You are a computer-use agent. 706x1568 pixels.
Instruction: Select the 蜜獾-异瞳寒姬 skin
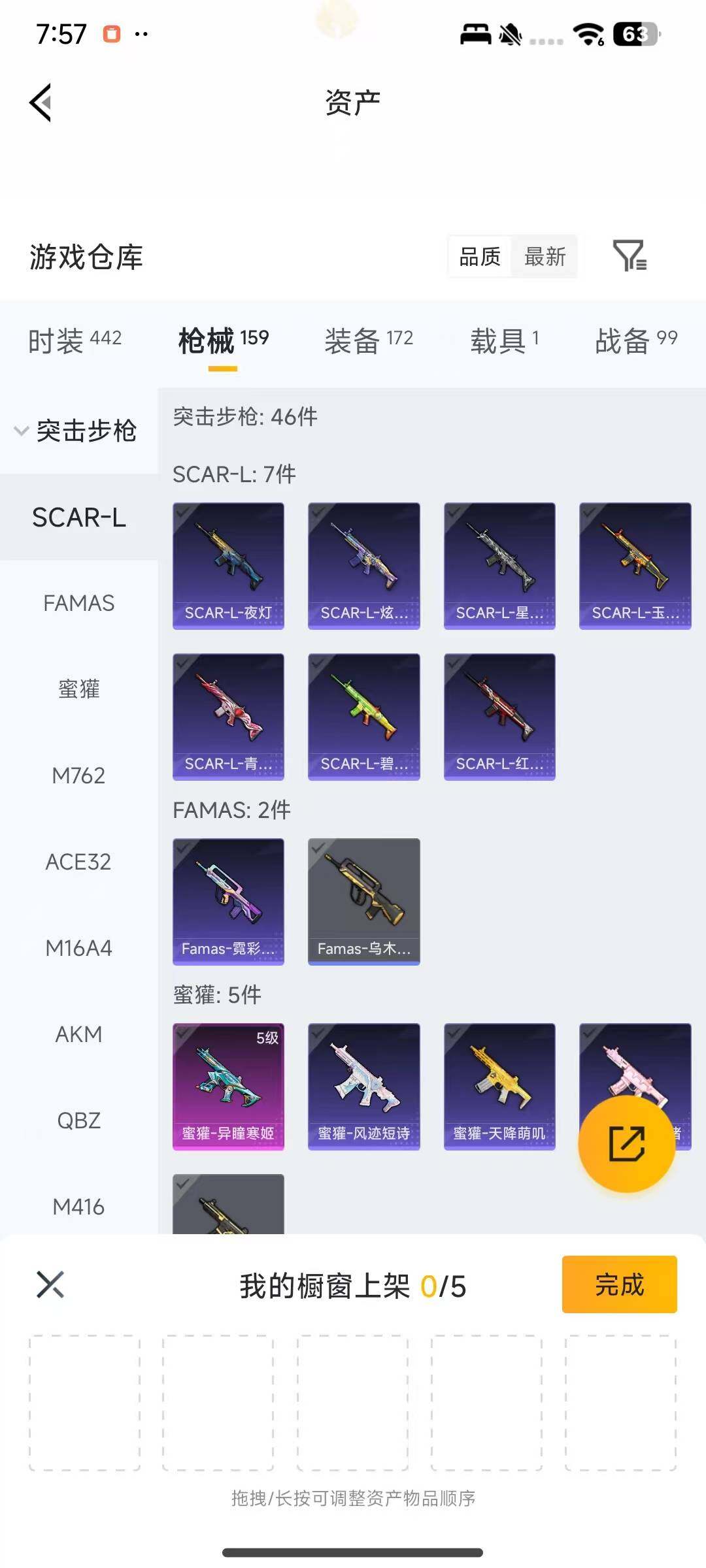[x=228, y=1086]
